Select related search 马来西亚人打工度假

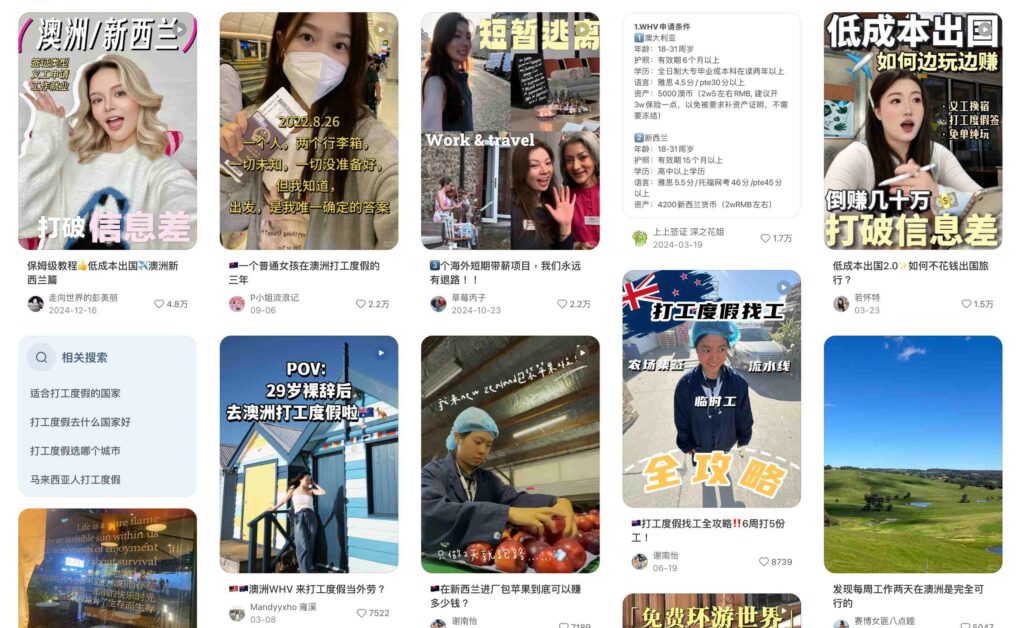(75, 480)
